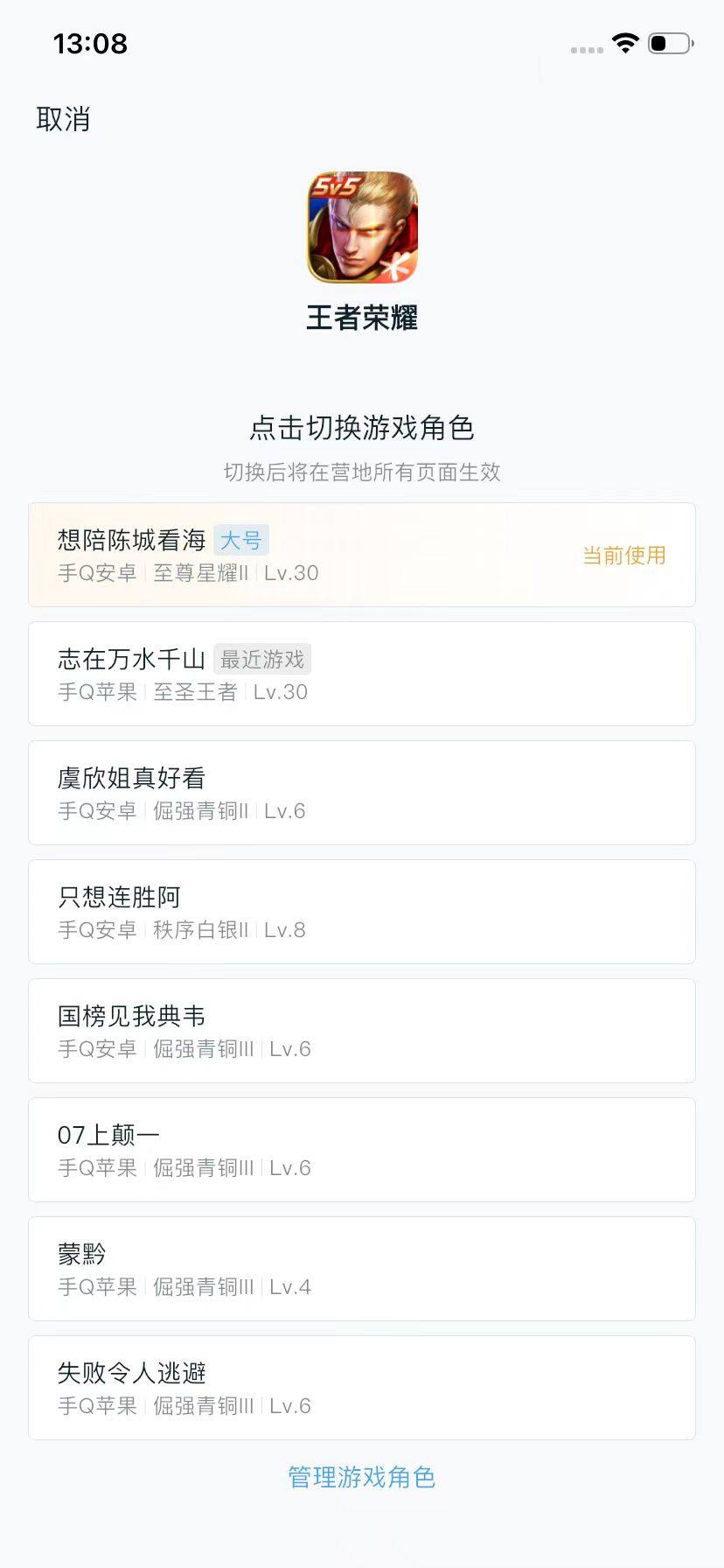724x1568 pixels.
Task: Click the Wi-Fi status icon
Action: tap(624, 43)
